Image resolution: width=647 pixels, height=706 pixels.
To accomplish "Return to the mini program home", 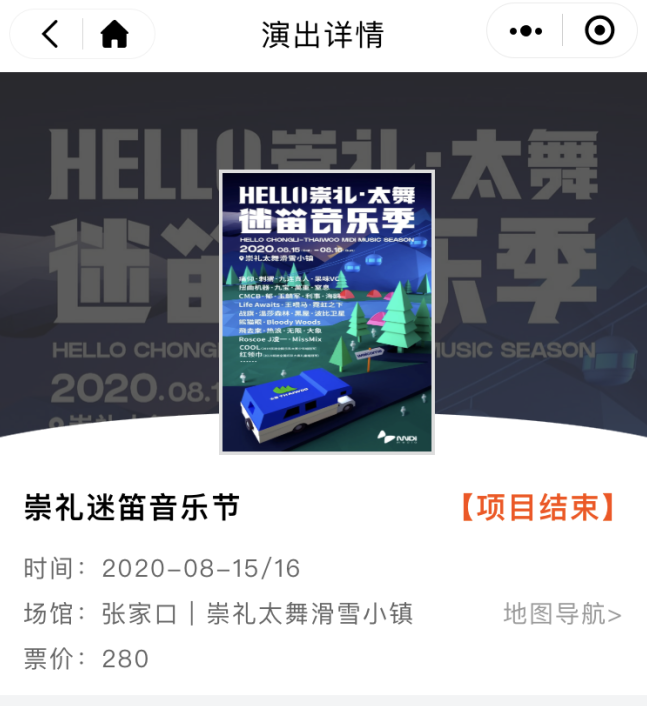I will 115,34.
